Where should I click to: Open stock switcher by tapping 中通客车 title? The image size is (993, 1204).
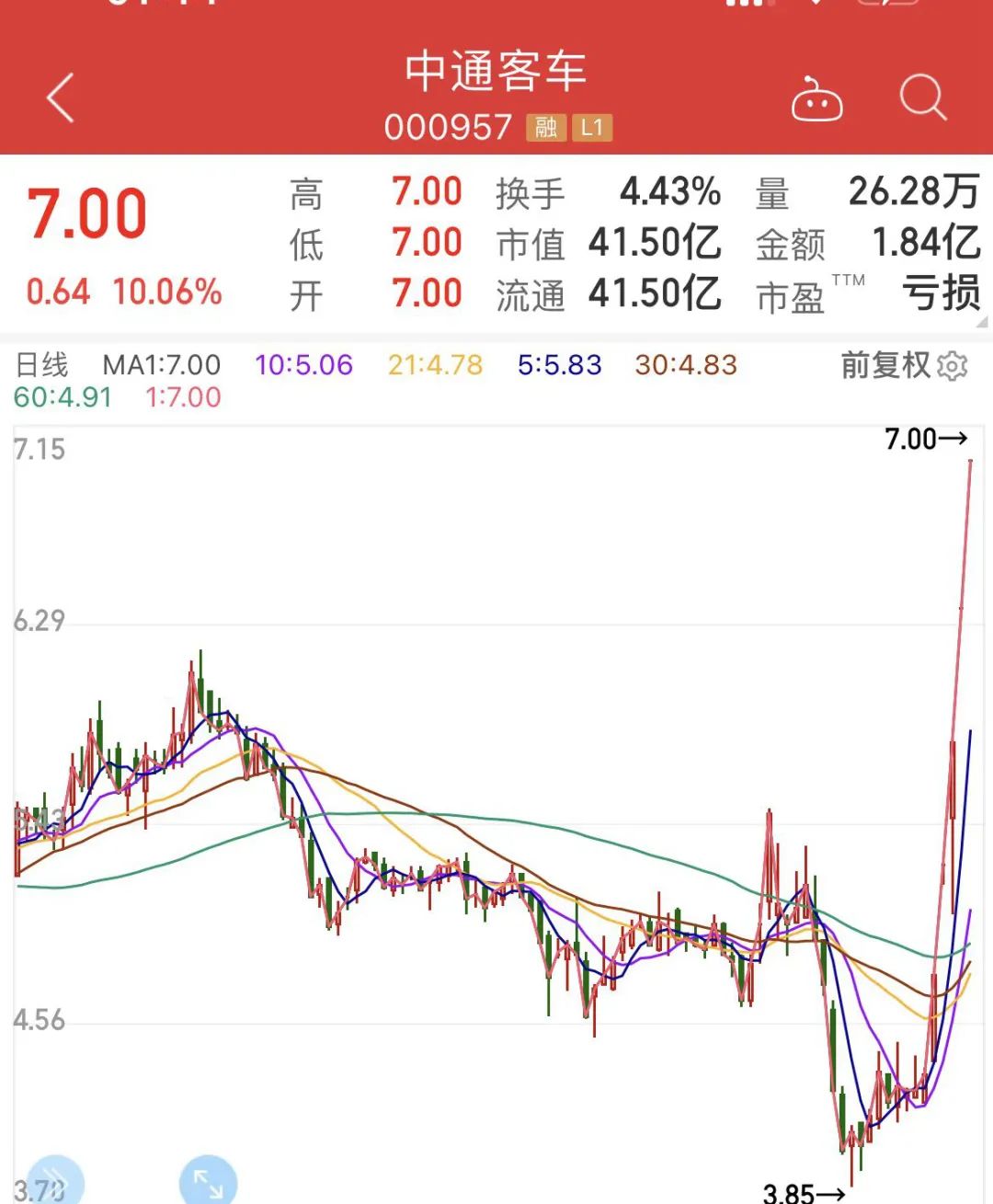[496, 72]
